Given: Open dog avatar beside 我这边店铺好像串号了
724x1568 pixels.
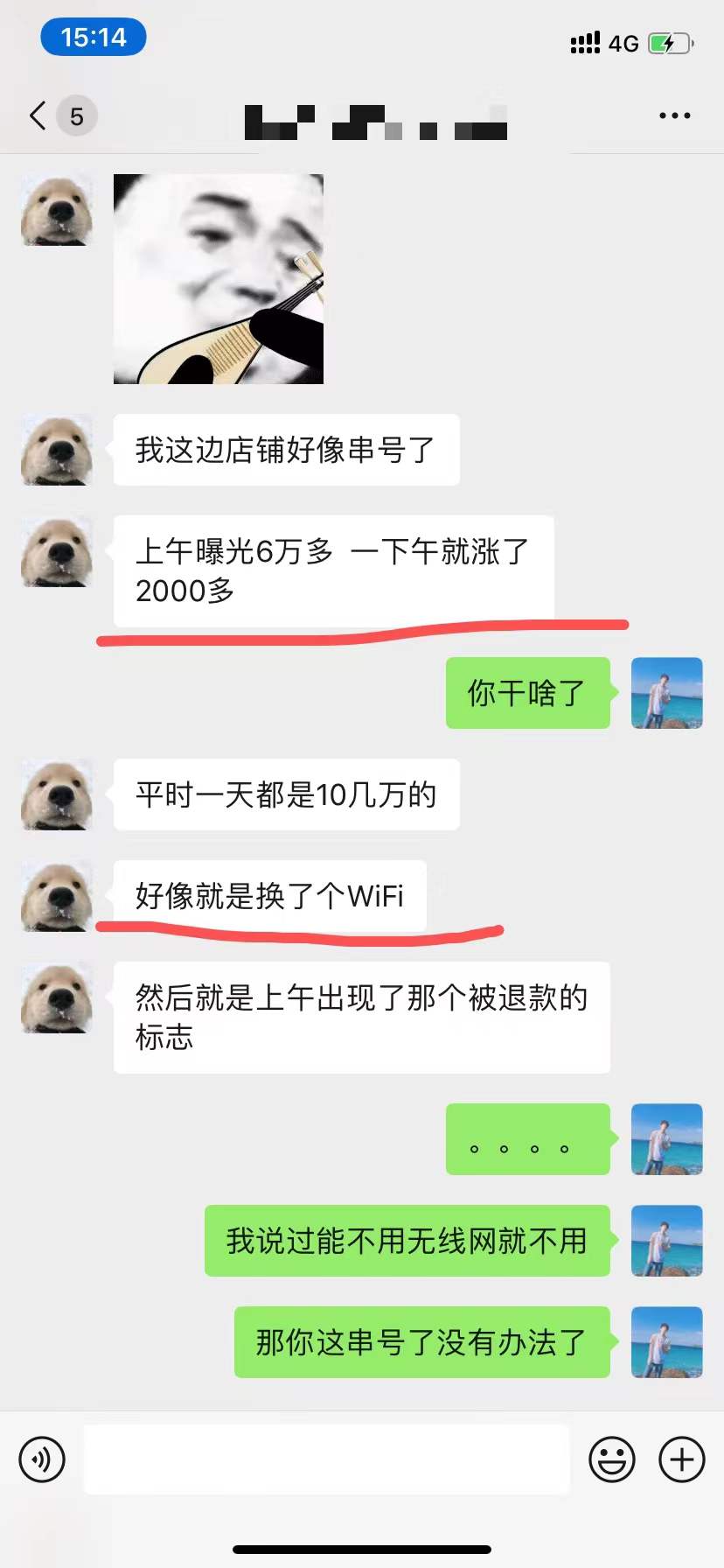Looking at the screenshot, I should [57, 450].
